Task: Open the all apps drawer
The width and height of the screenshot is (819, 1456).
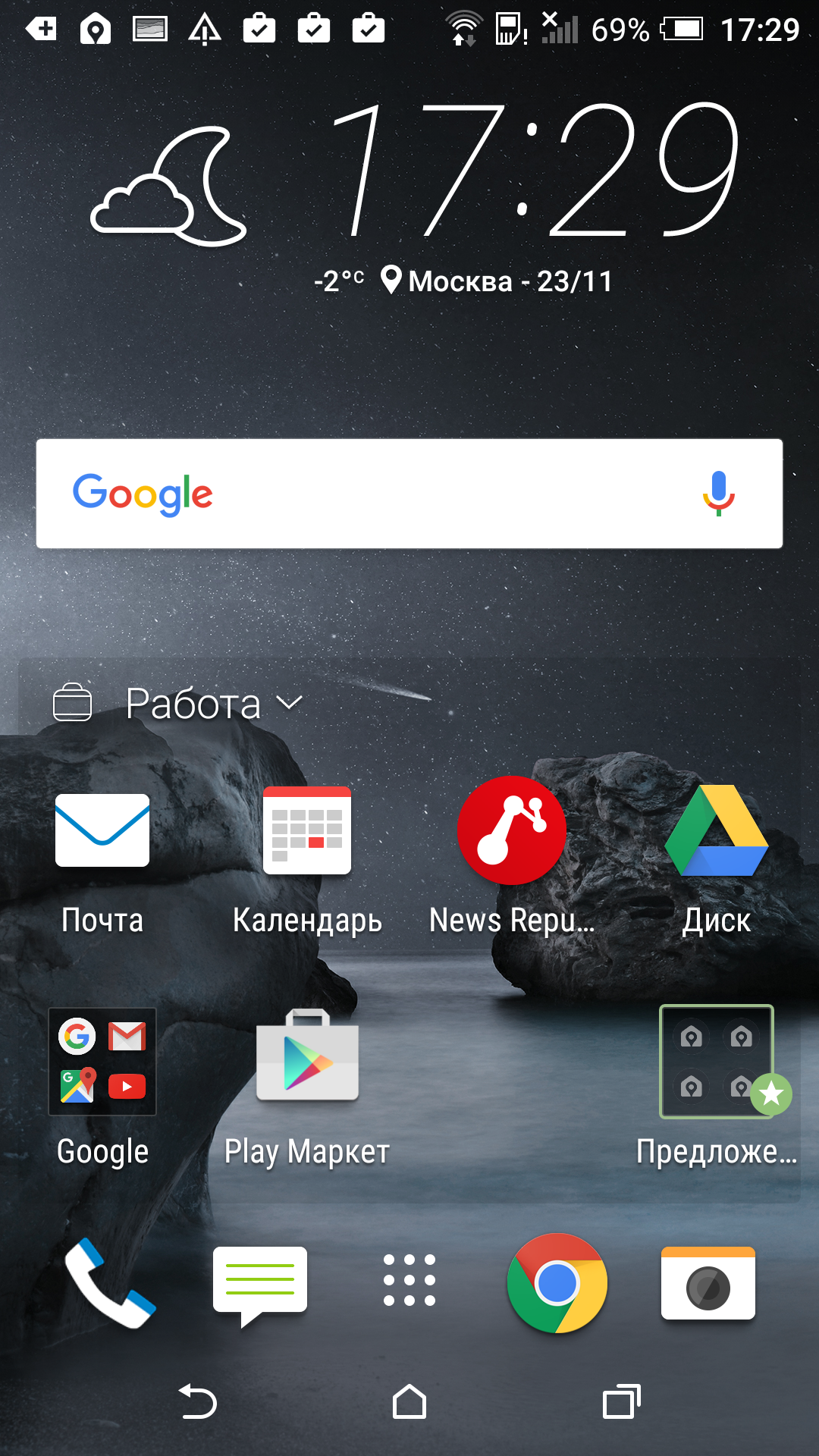Action: click(x=409, y=1280)
